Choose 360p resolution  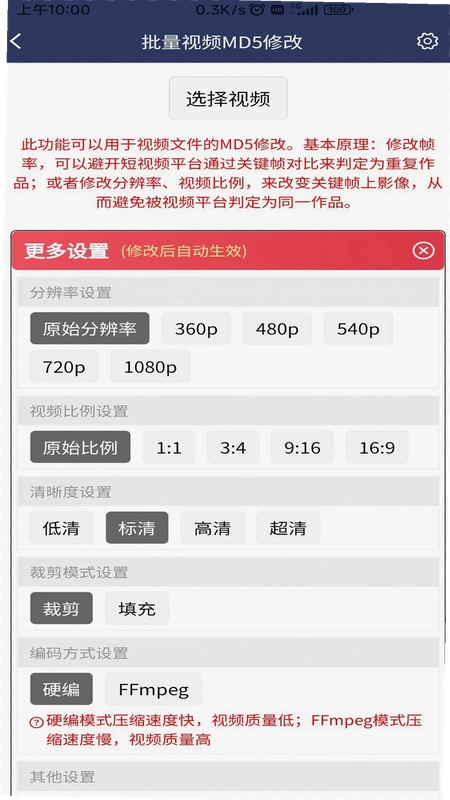[196, 329]
